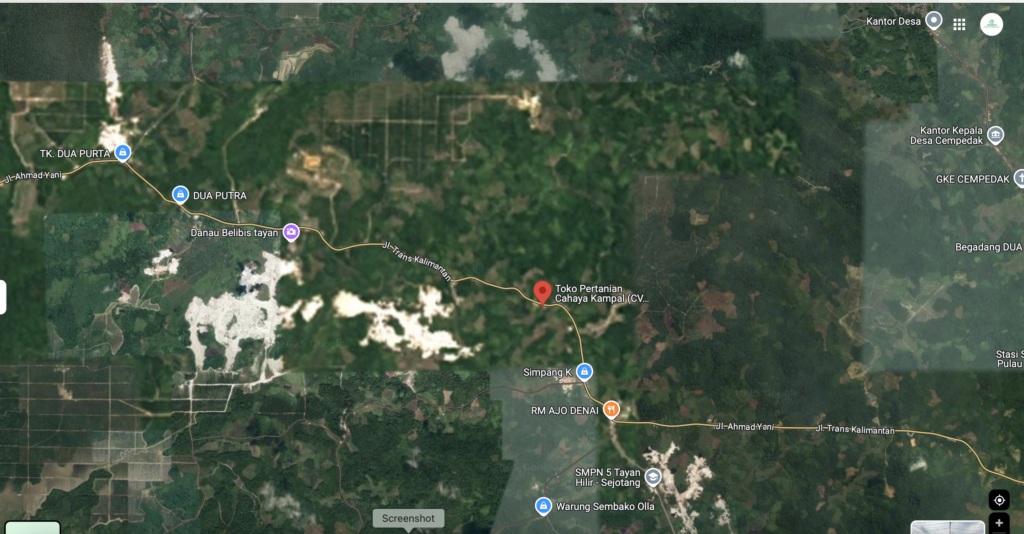1024x534 pixels.
Task: Open the Google apps grid
Action: click(959, 24)
